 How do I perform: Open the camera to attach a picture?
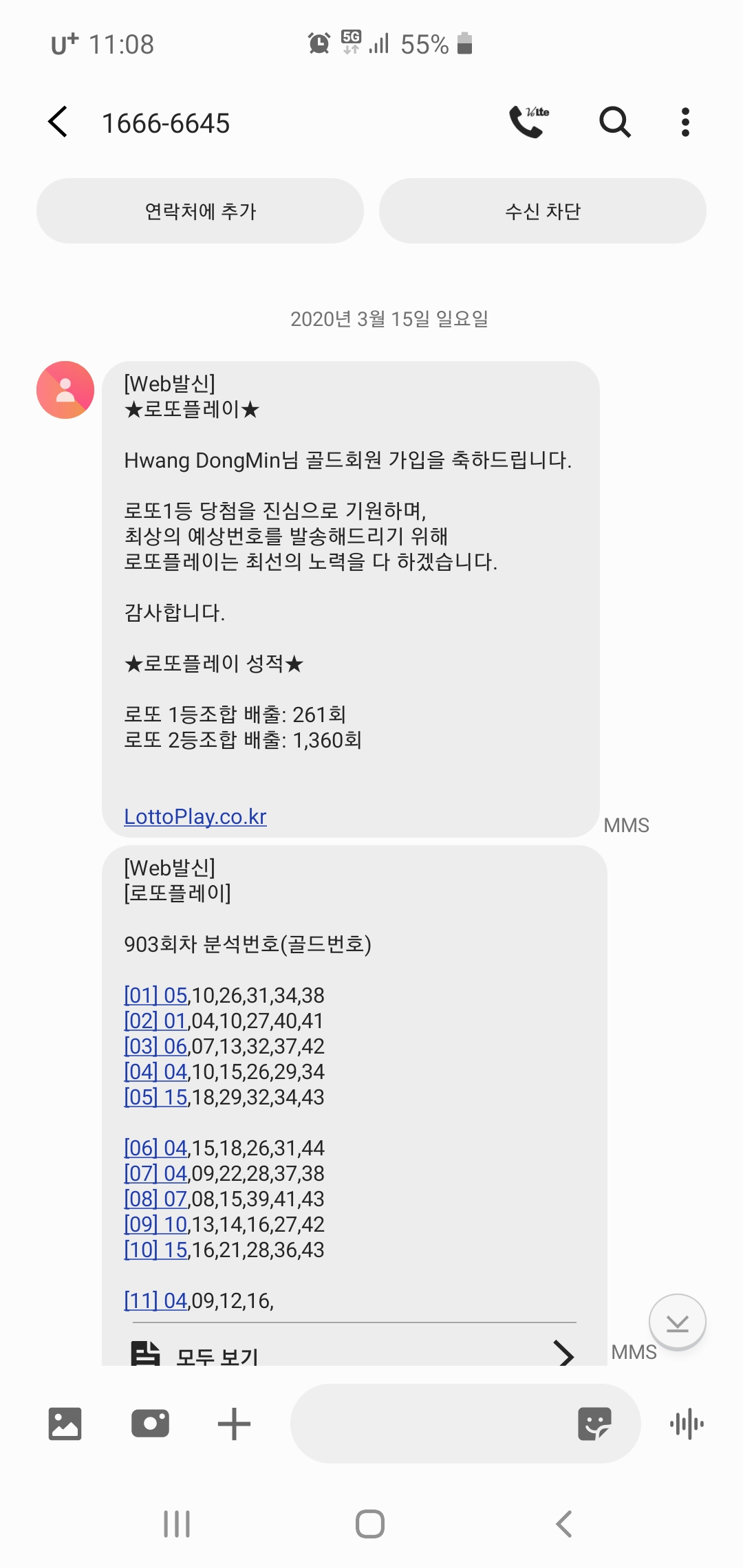coord(150,1424)
